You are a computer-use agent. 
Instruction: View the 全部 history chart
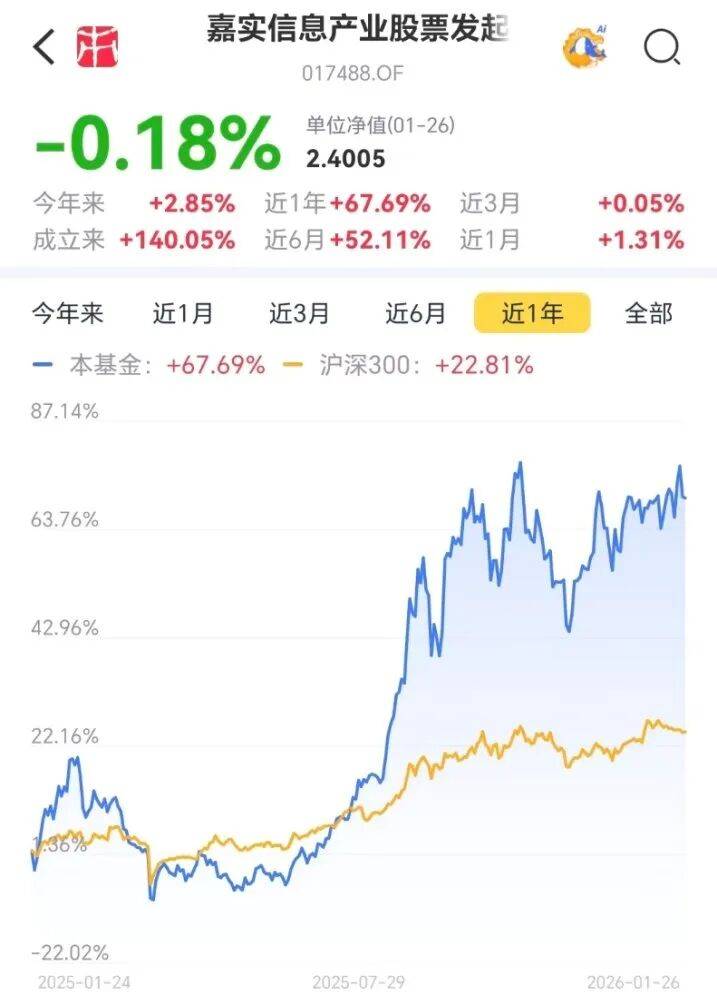(x=649, y=313)
